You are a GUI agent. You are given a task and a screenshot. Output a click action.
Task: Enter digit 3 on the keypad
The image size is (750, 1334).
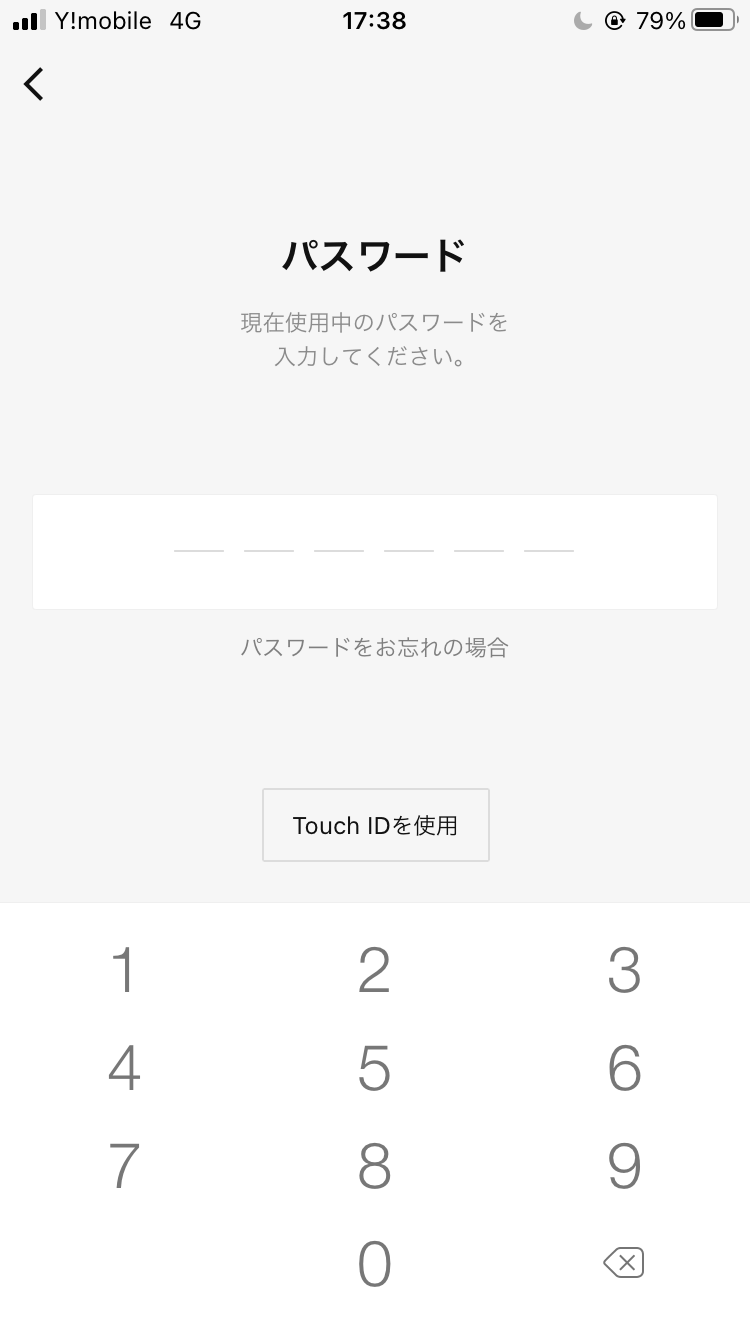coord(624,970)
